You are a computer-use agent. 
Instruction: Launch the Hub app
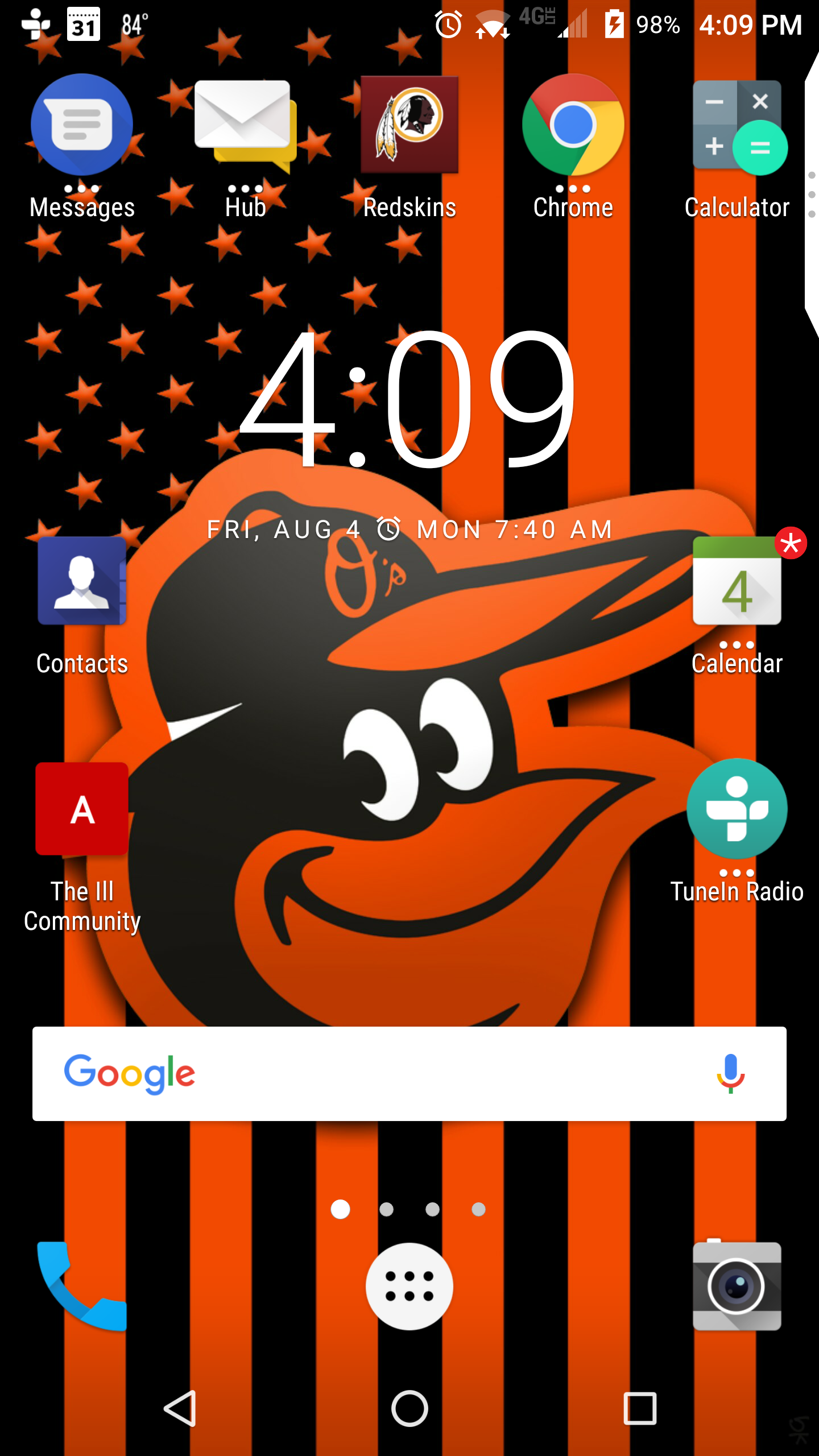click(x=245, y=126)
